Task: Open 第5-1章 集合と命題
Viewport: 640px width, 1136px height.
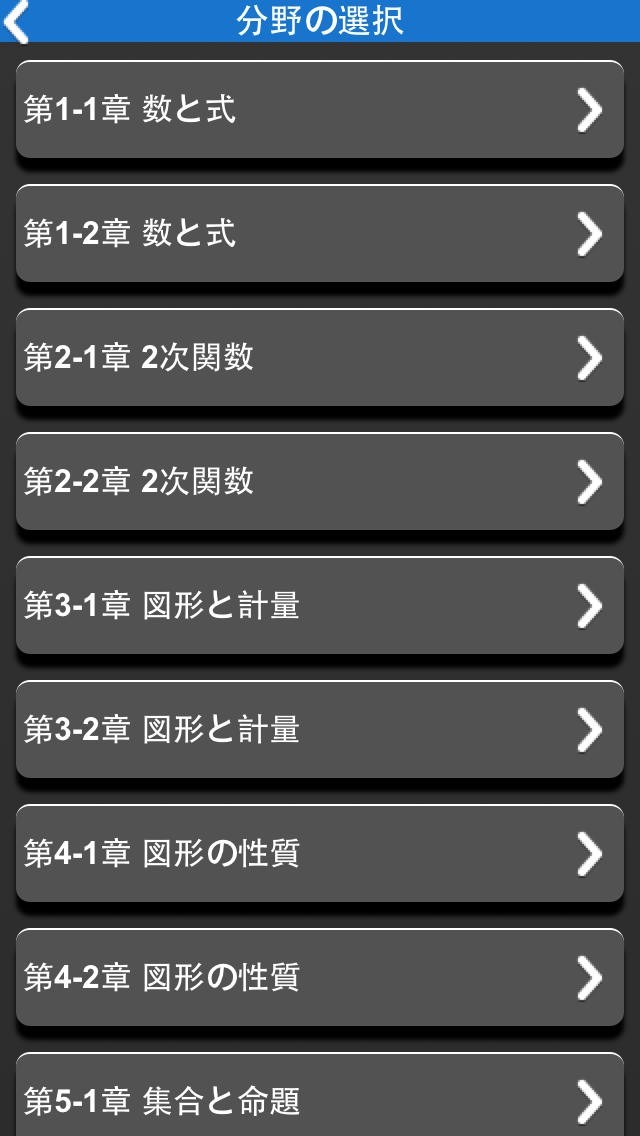Action: pyautogui.click(x=320, y=1098)
